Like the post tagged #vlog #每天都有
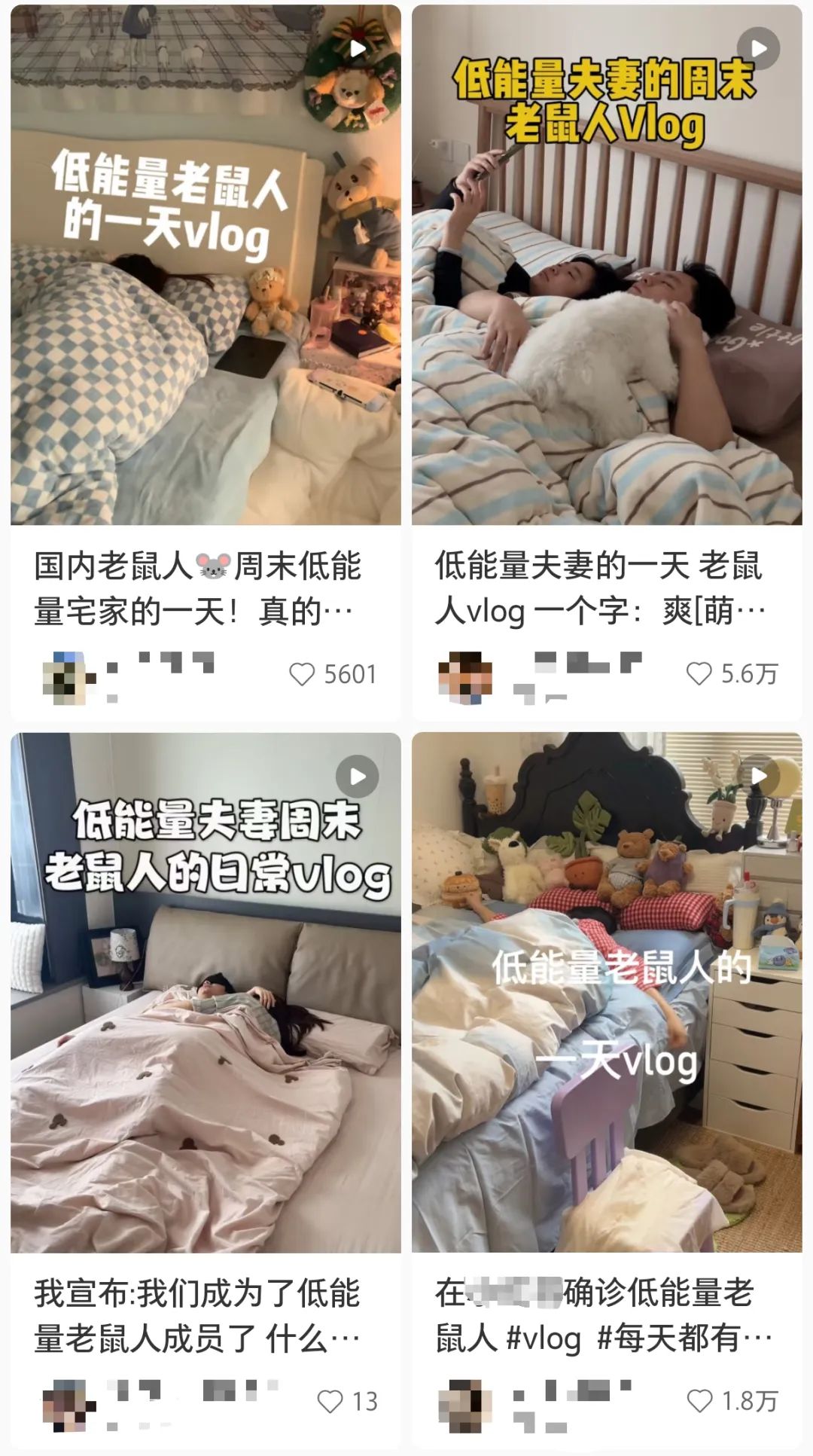Viewport: 813px width, 1456px height. click(x=700, y=1401)
